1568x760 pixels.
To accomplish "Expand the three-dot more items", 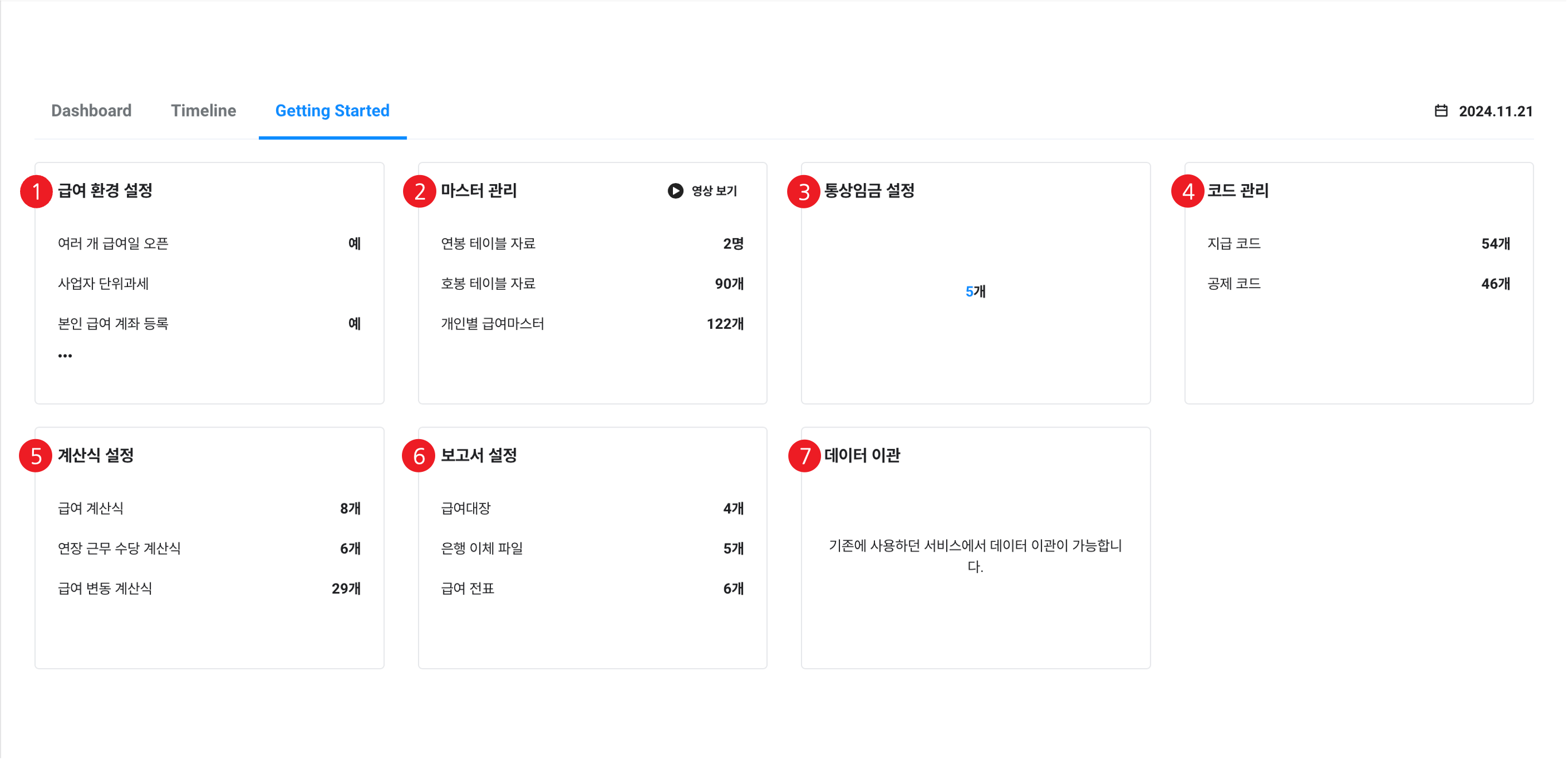I will coord(65,356).
